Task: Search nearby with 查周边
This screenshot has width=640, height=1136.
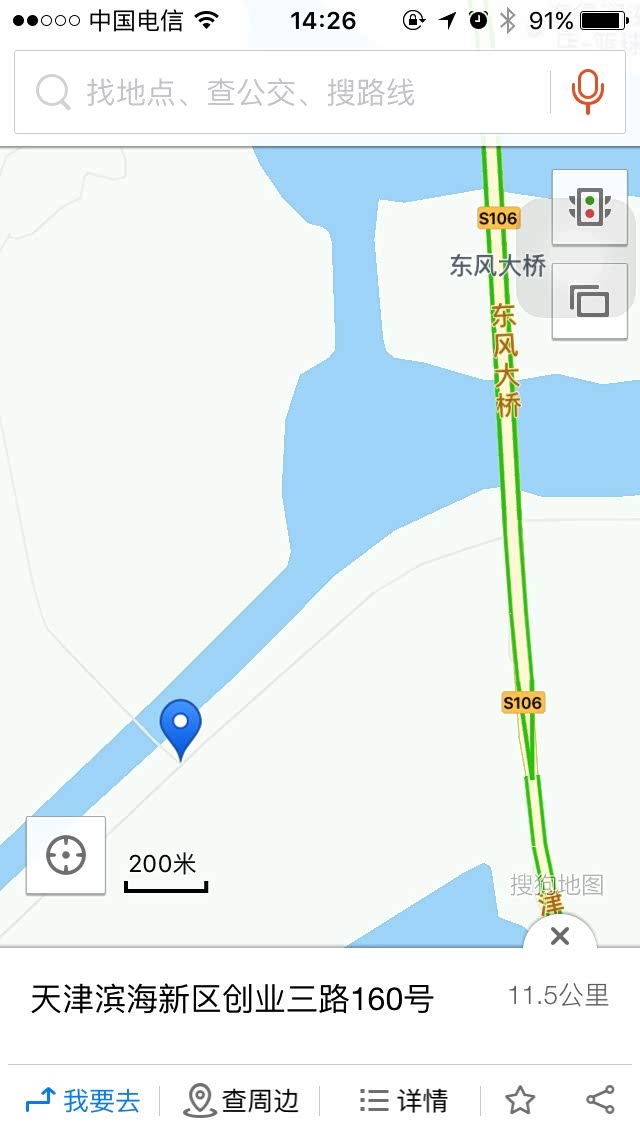Action: click(x=241, y=1101)
